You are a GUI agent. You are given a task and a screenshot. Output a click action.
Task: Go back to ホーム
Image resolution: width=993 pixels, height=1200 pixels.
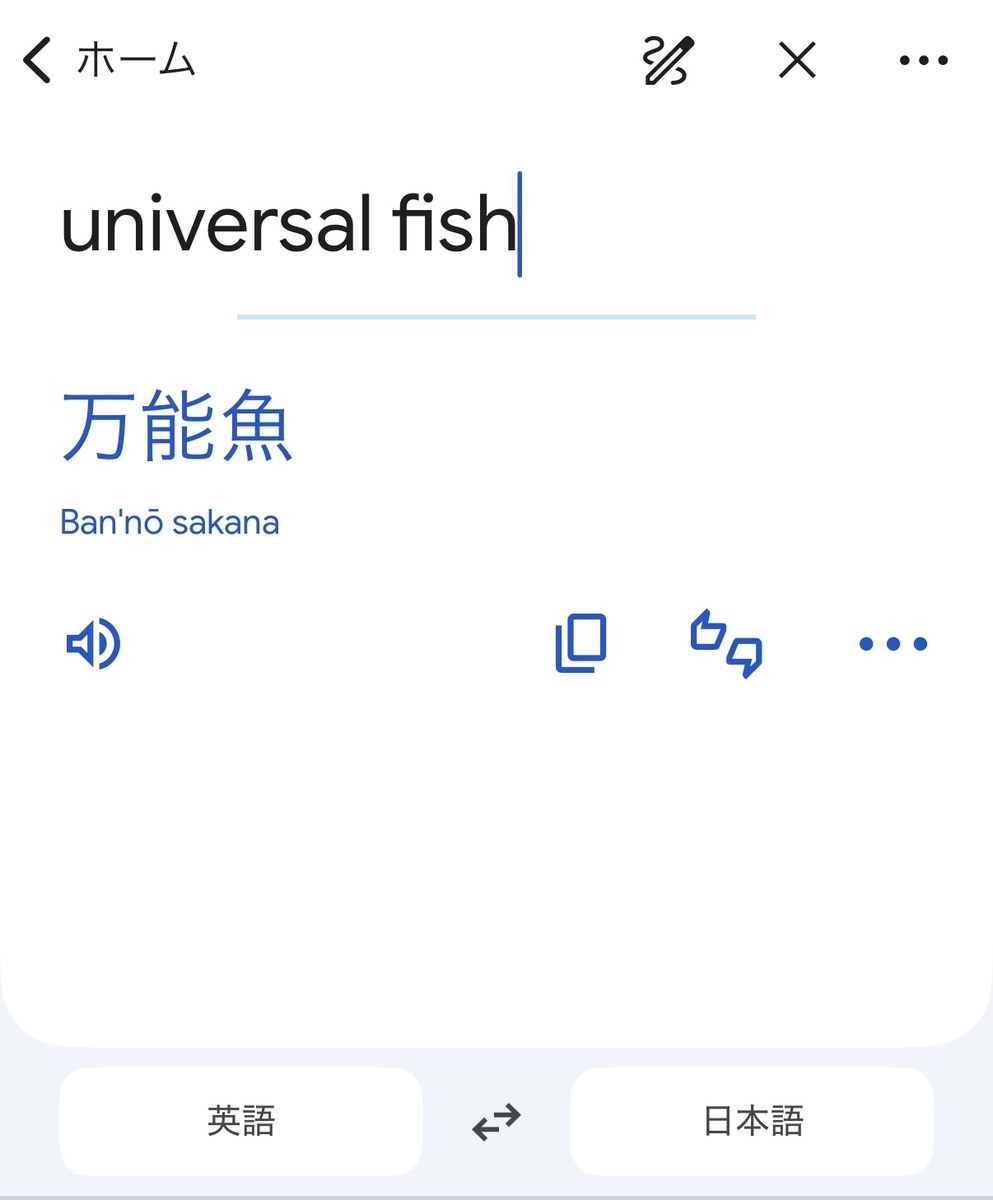108,62
